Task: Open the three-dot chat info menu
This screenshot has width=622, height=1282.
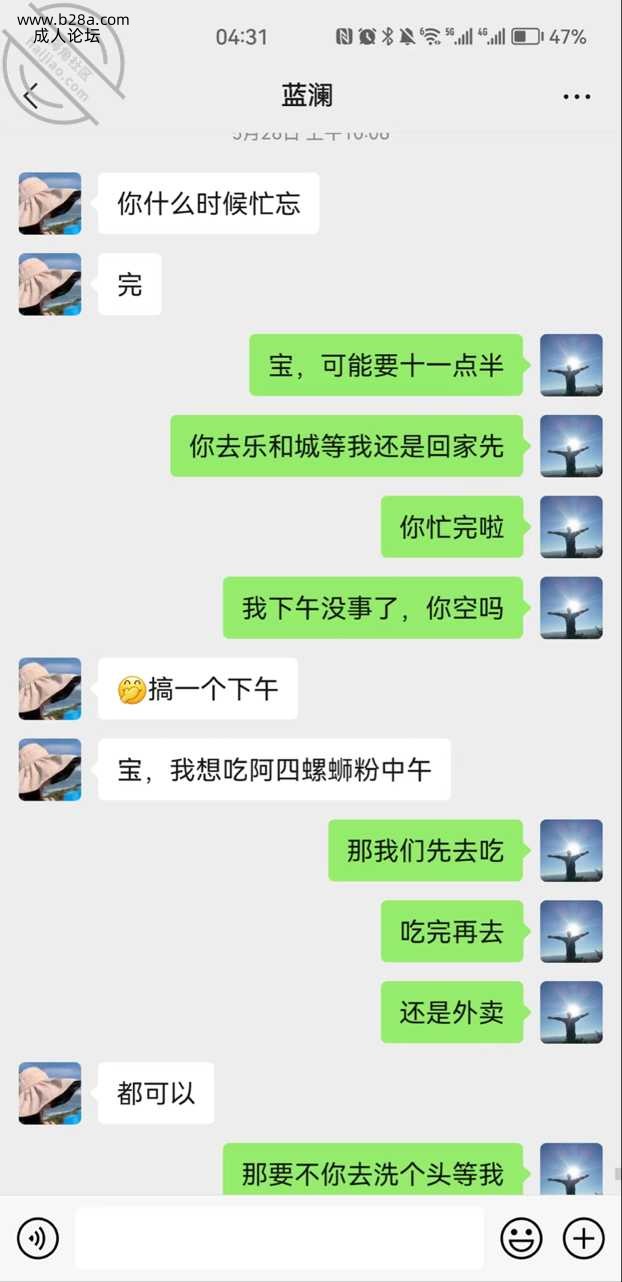Action: [576, 97]
